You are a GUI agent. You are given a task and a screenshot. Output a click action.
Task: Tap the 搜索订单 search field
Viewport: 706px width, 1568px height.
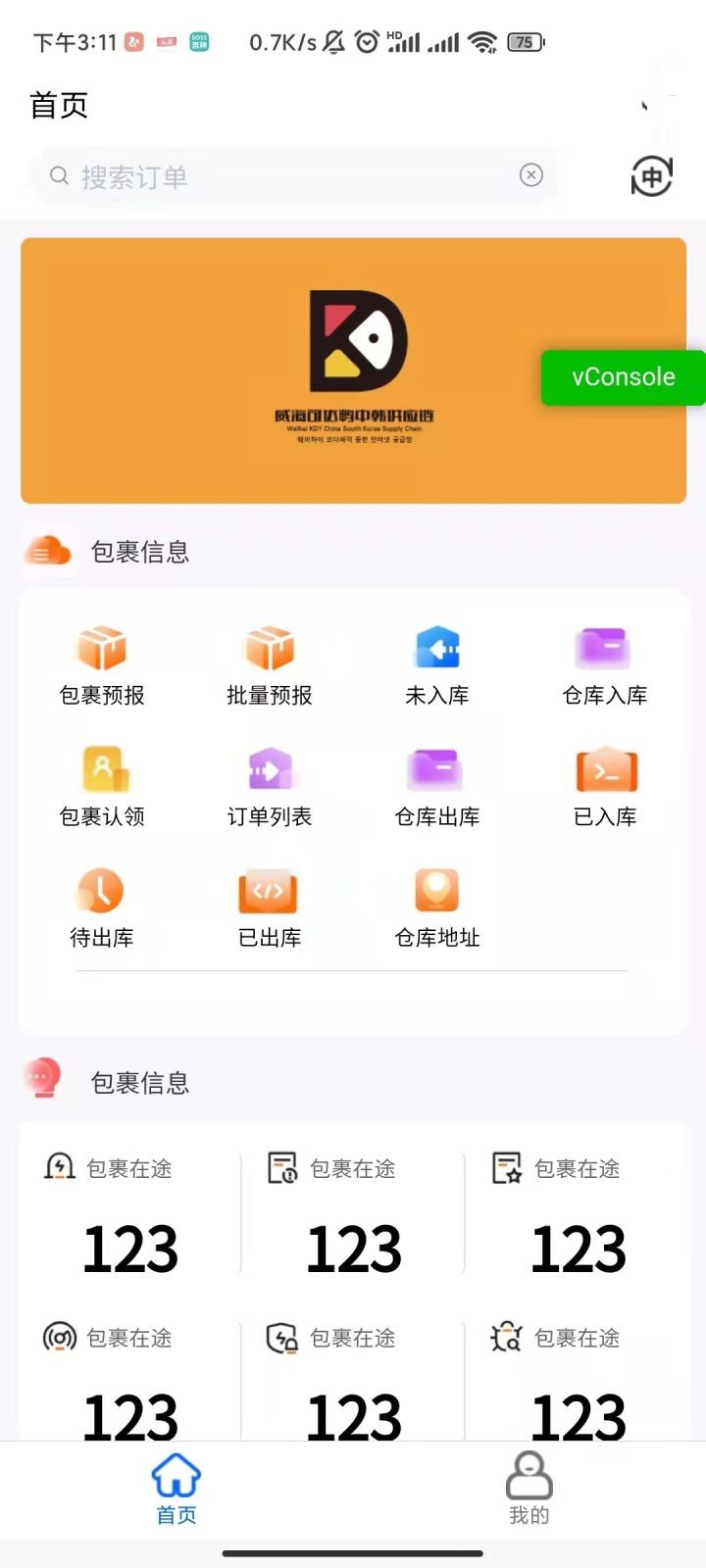tap(284, 176)
